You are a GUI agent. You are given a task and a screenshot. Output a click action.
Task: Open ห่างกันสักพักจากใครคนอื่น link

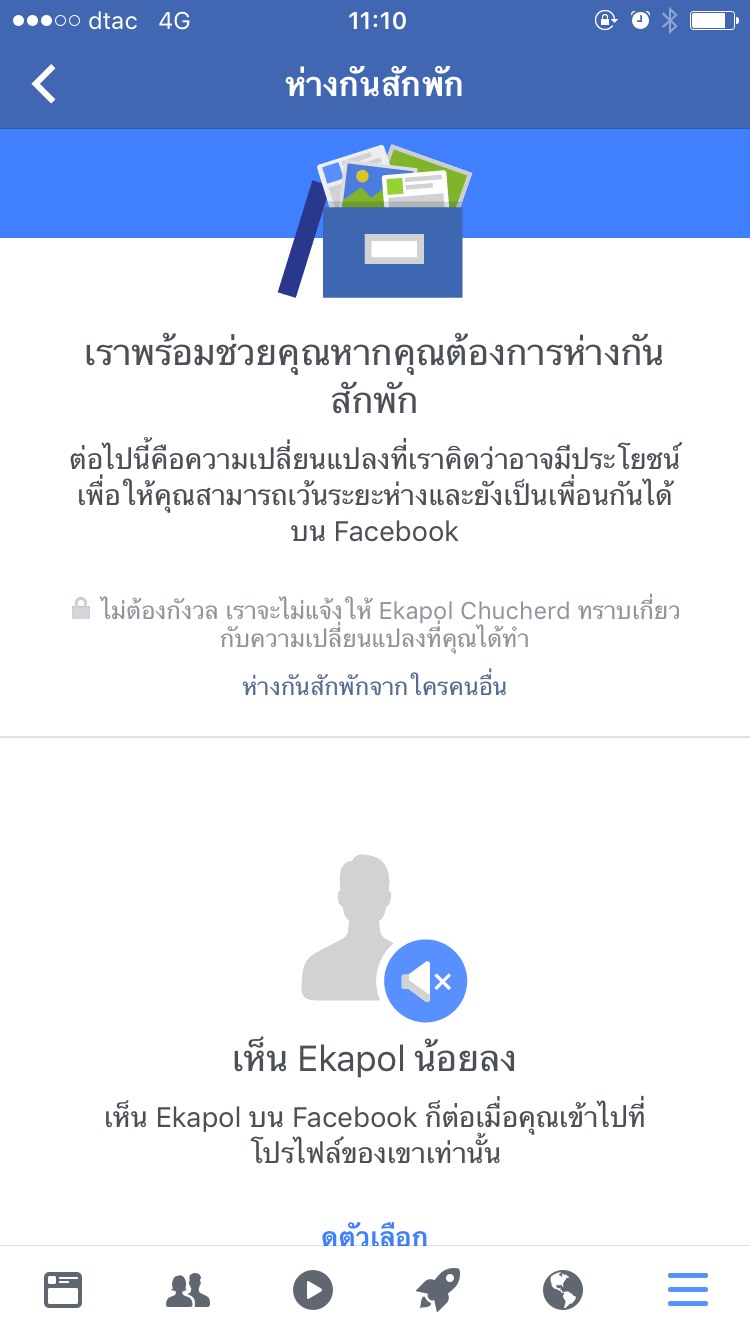(374, 687)
